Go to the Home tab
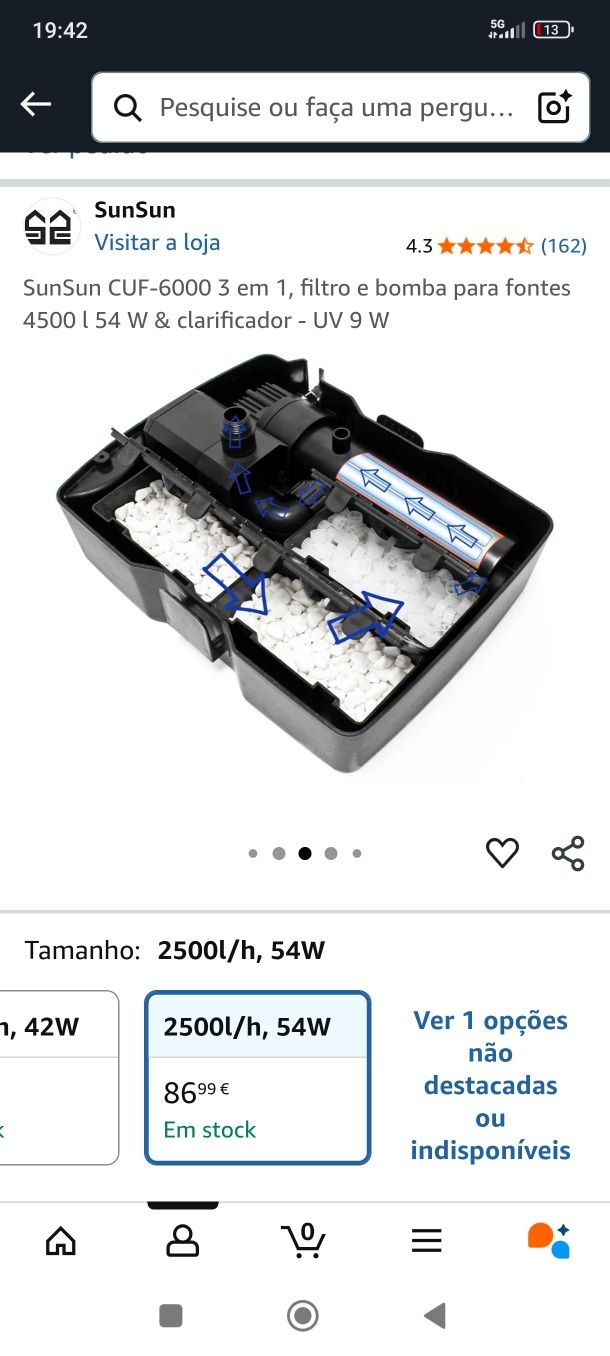Viewport: 610px width, 1356px height. (x=61, y=1241)
